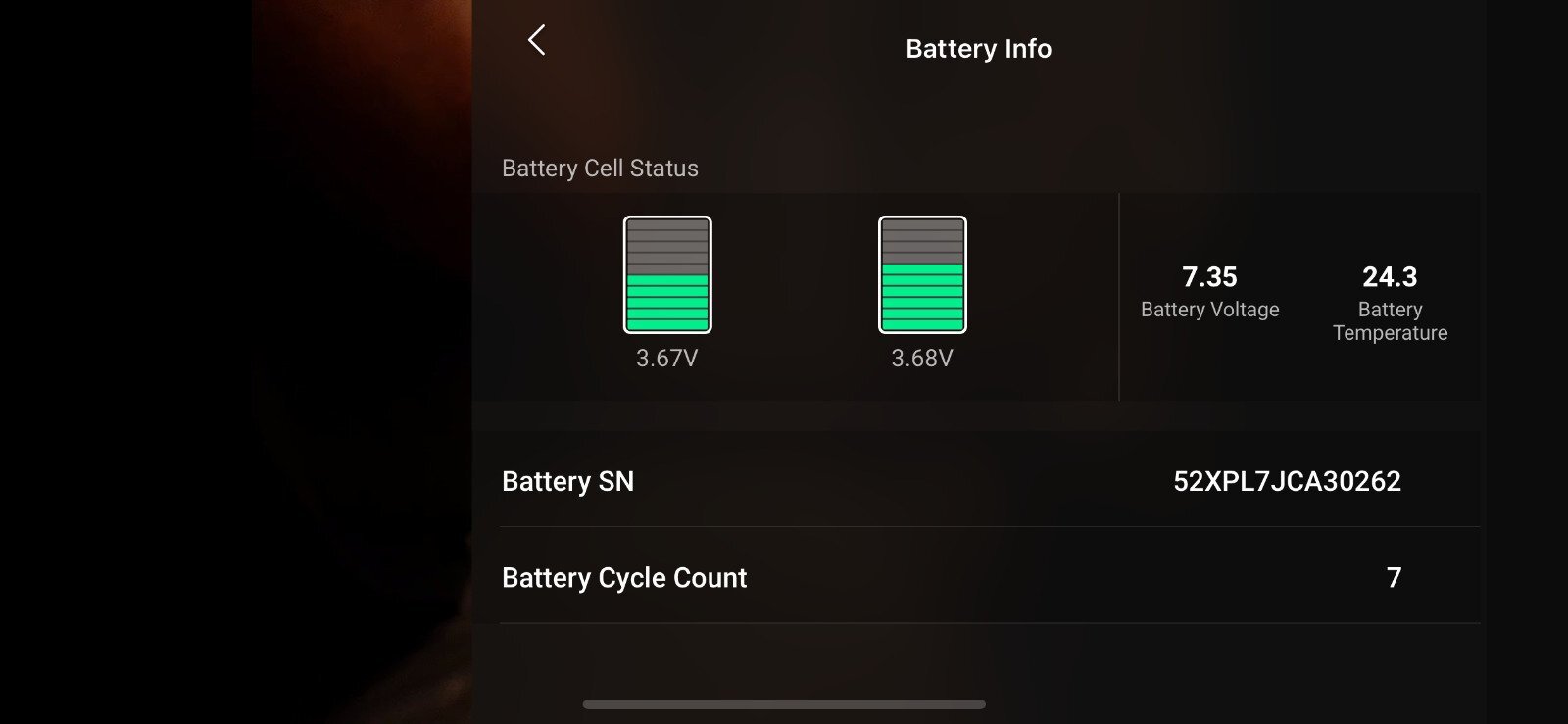Go back from Battery Info
The image size is (1568, 724).
point(536,41)
